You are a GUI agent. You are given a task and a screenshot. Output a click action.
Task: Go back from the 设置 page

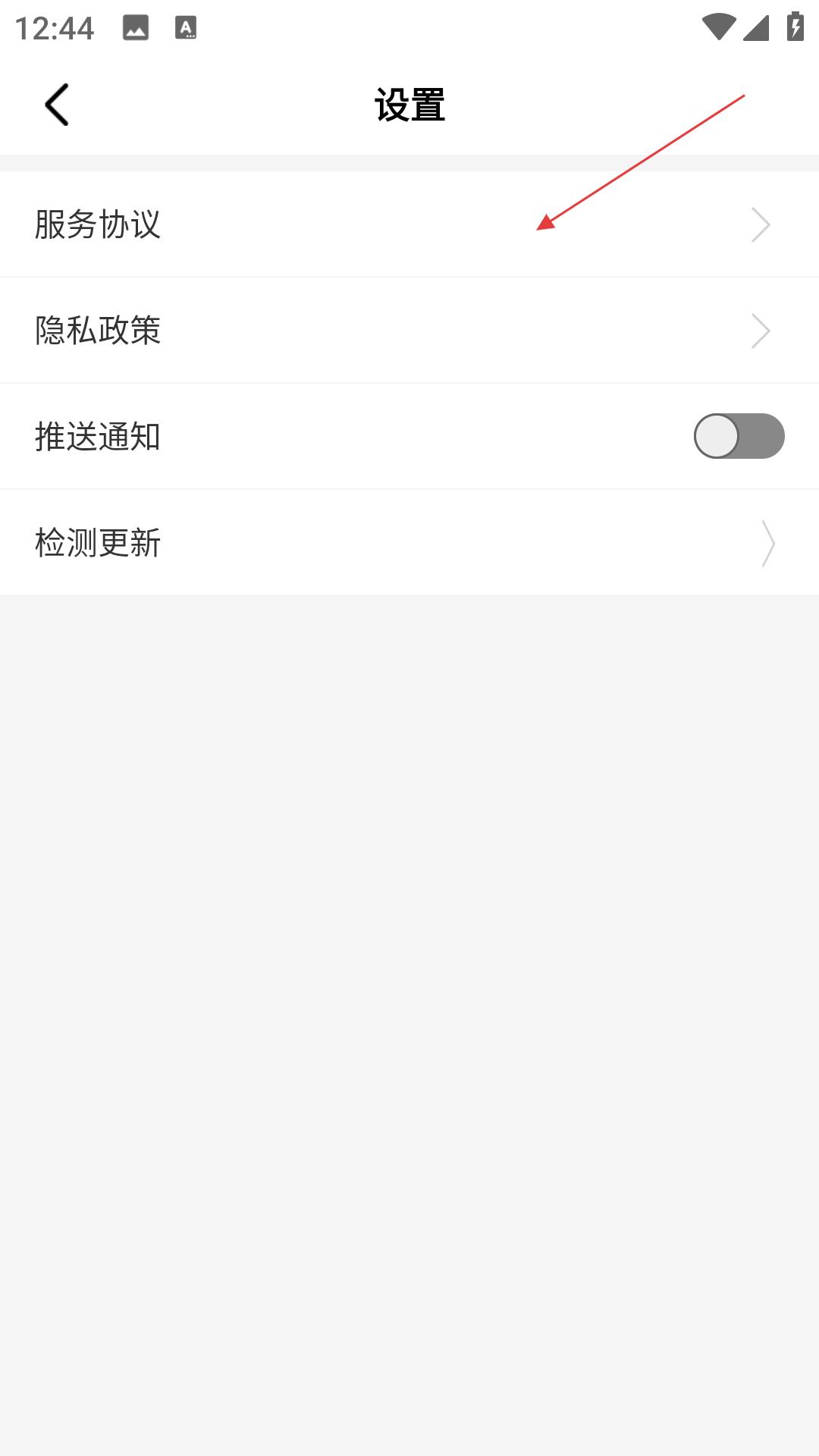[x=57, y=105]
